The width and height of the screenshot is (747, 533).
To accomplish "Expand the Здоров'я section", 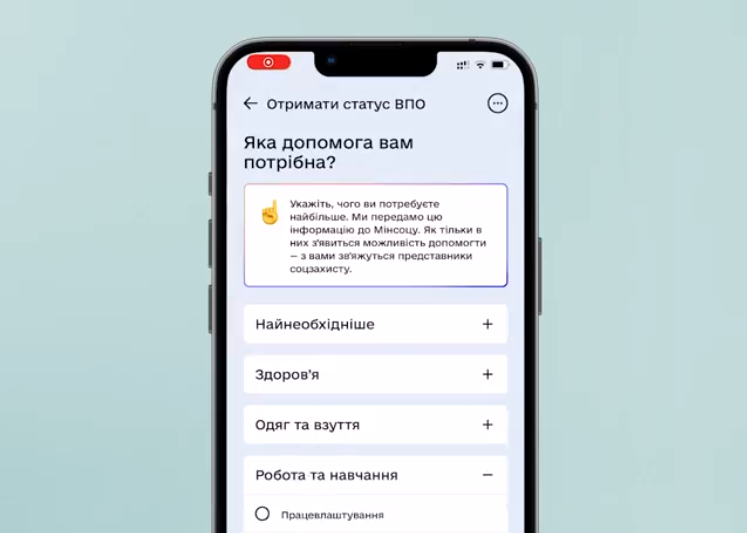I will [487, 374].
